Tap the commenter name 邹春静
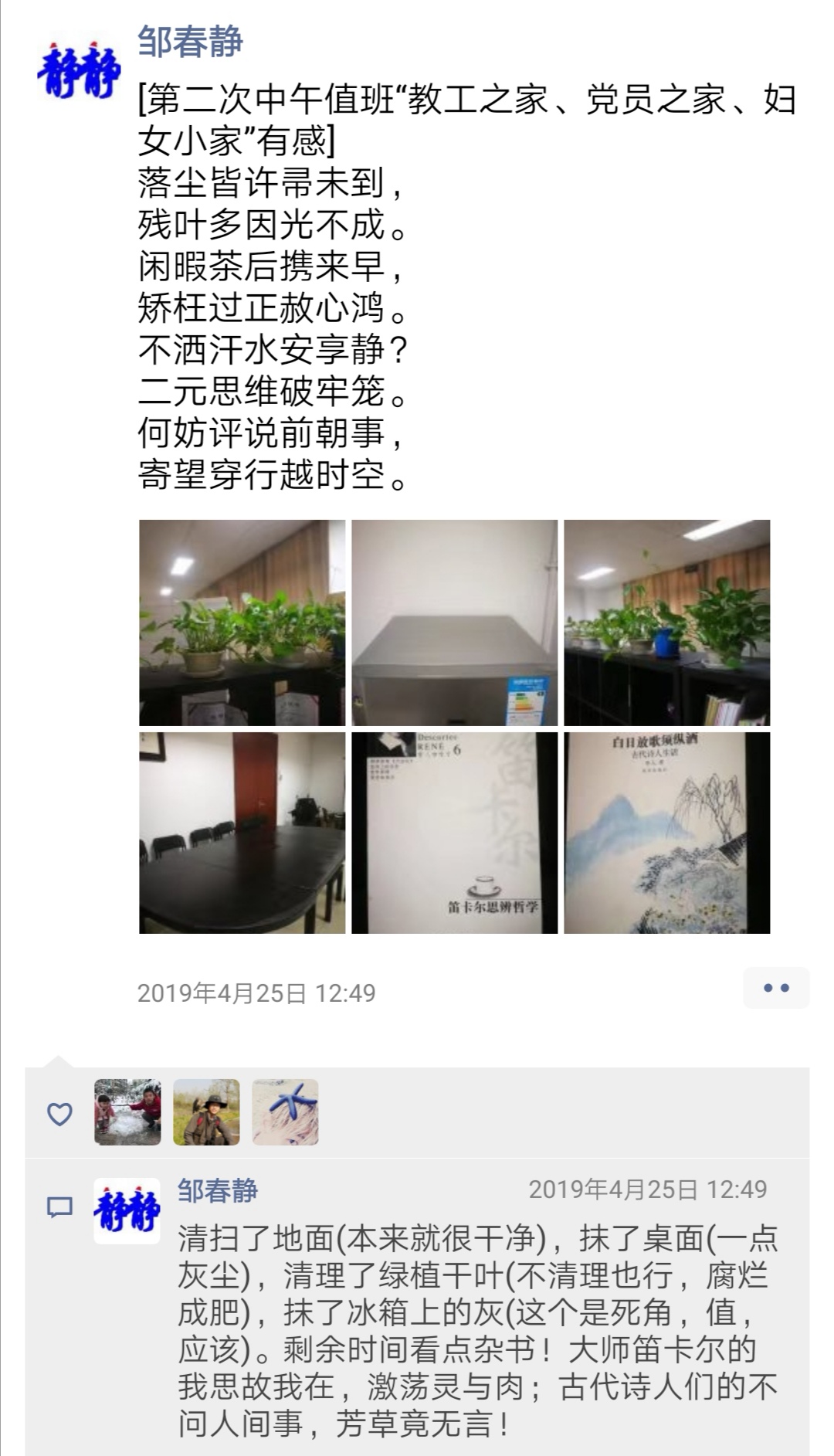Image resolution: width=834 pixels, height=1456 pixels. point(218,1190)
